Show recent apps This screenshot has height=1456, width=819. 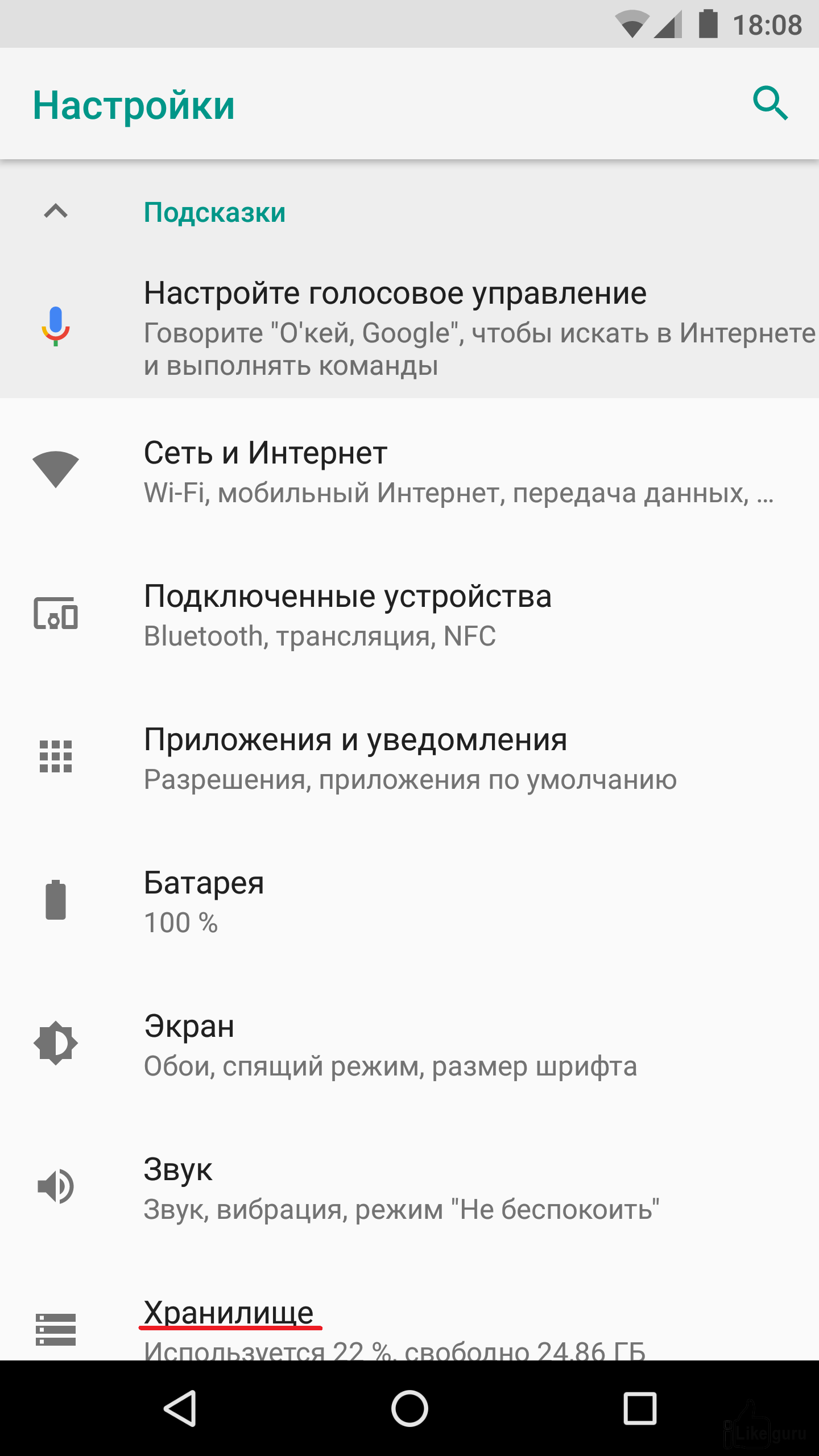(x=640, y=1408)
